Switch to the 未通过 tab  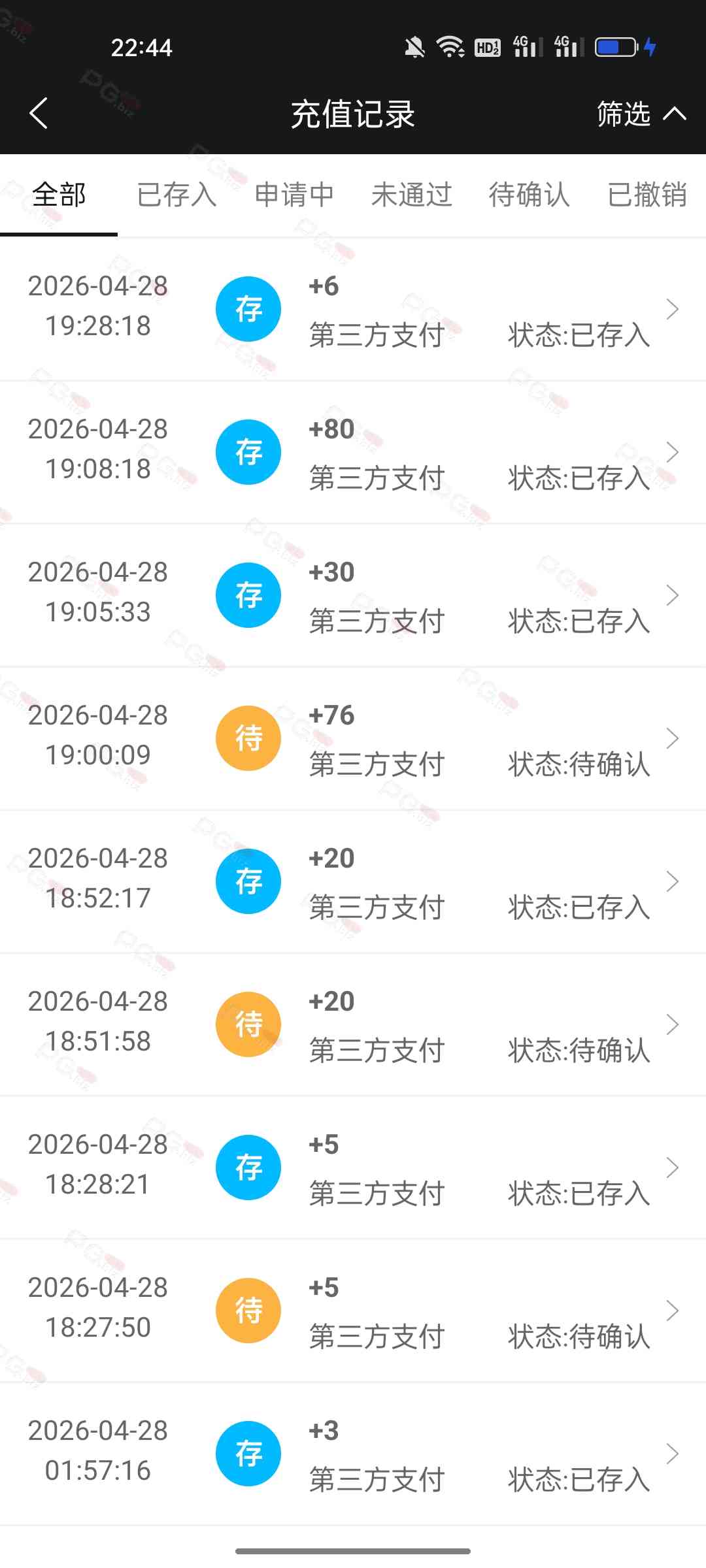[412, 195]
